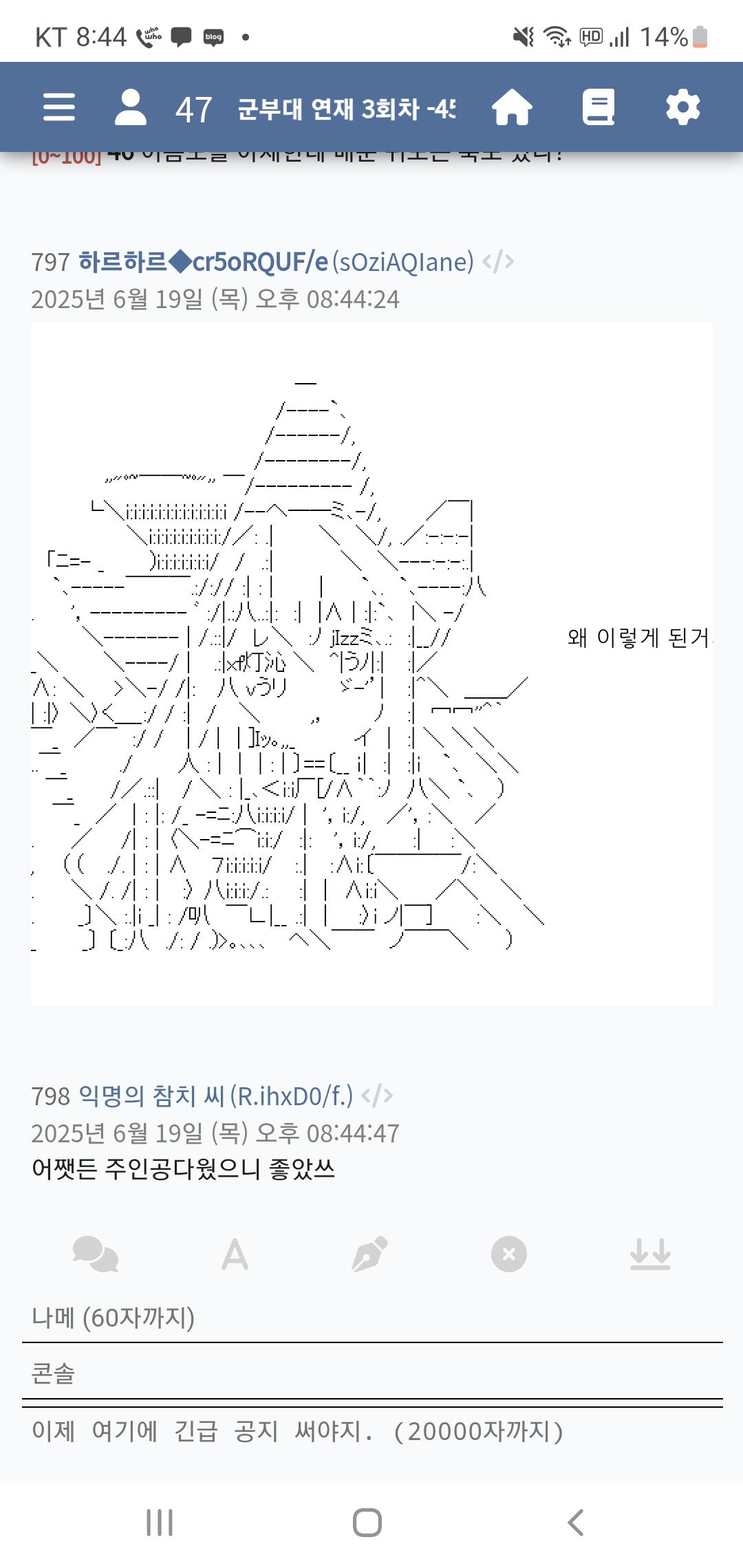Tap the letter A font icon
This screenshot has width=743, height=1568.
235,1254
